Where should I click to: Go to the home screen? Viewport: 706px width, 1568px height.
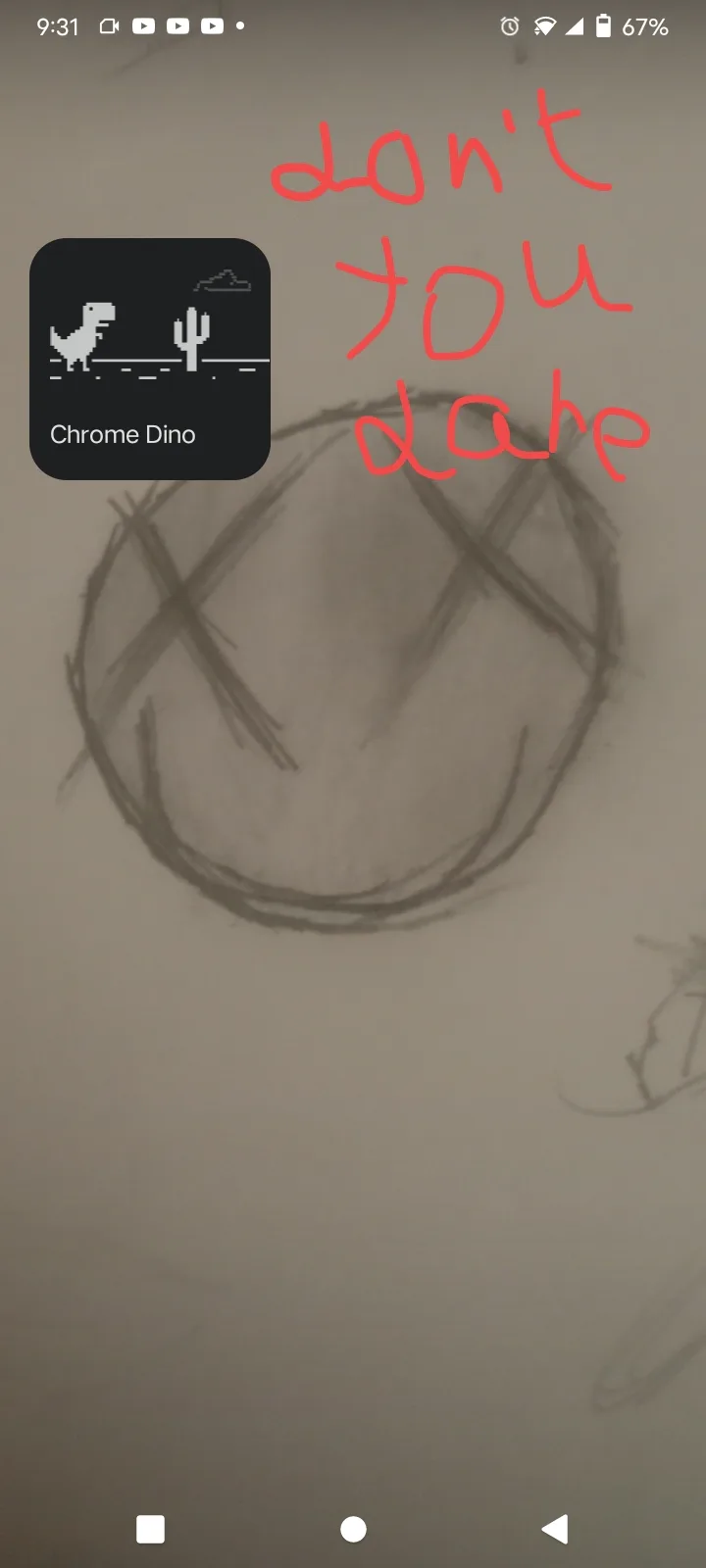pyautogui.click(x=353, y=1529)
